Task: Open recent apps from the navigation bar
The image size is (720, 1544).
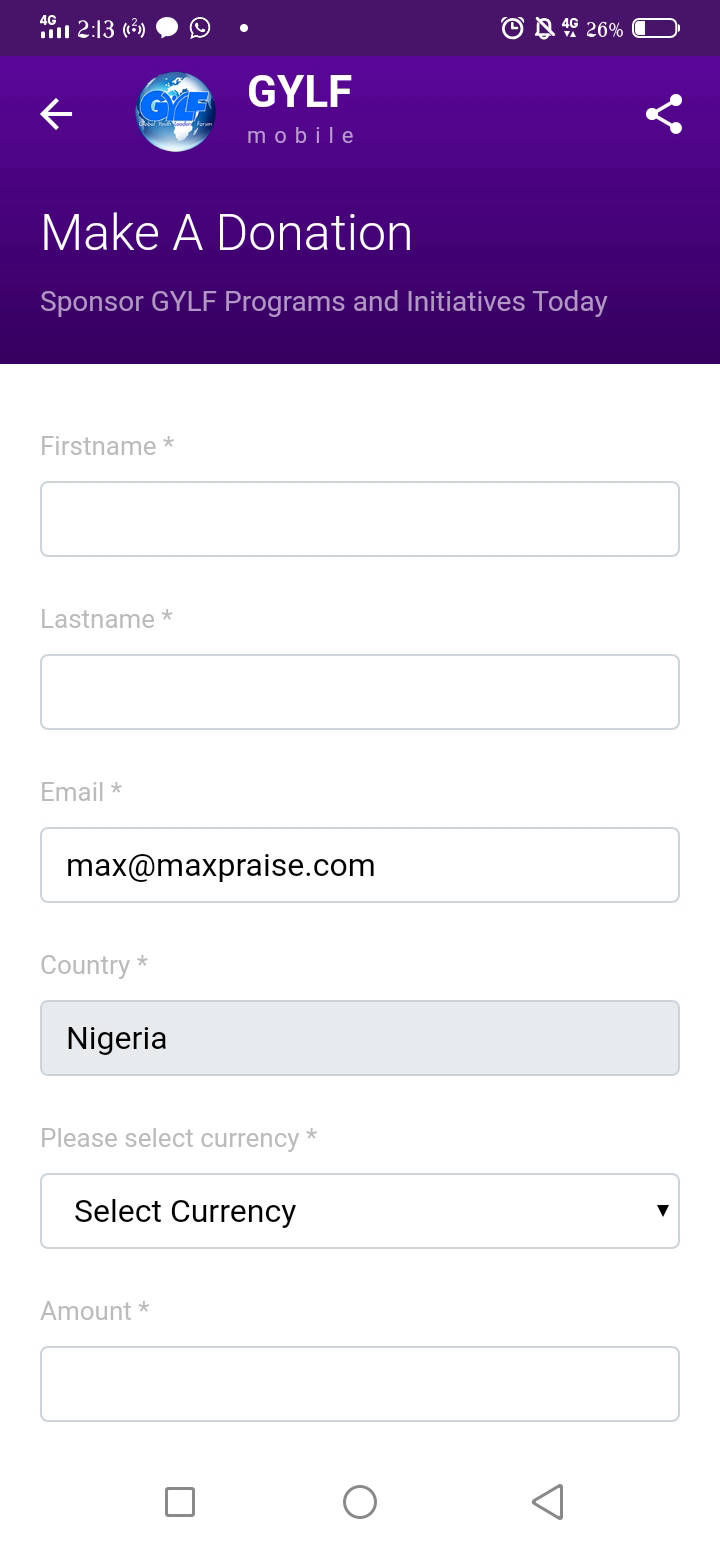Action: point(180,1502)
